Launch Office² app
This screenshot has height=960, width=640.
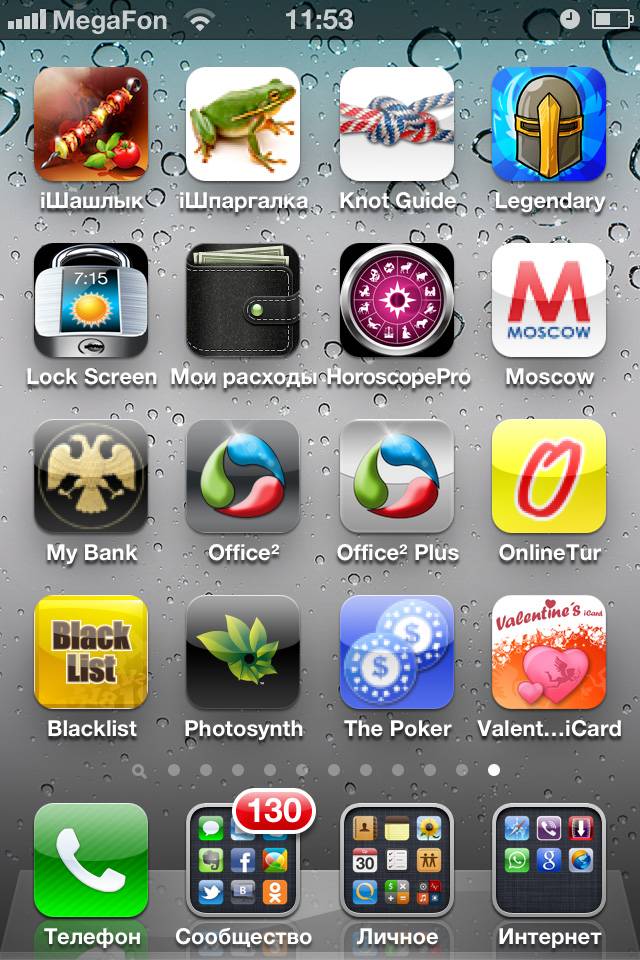(243, 476)
